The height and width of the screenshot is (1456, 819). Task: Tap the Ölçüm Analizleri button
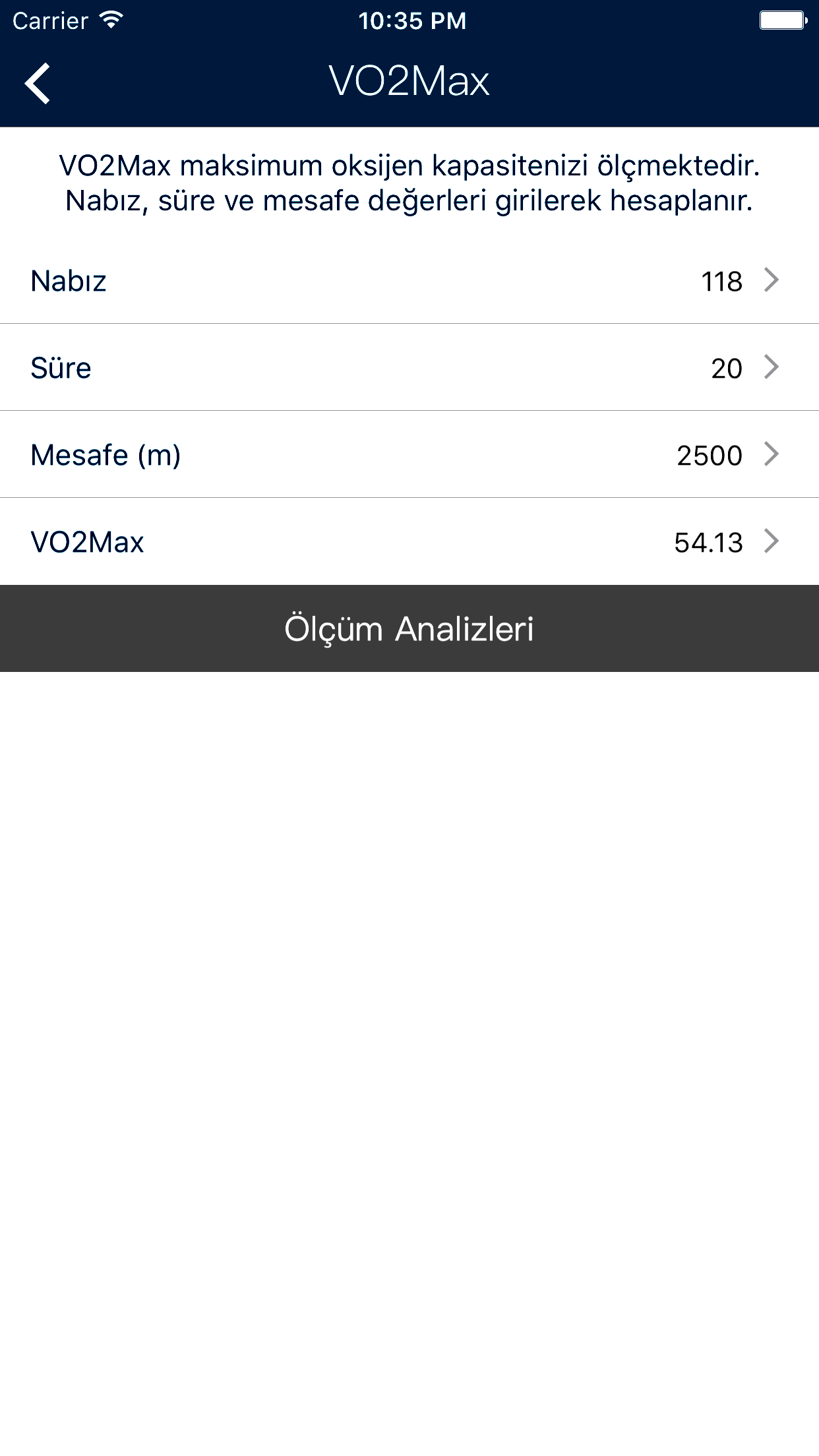coord(409,628)
